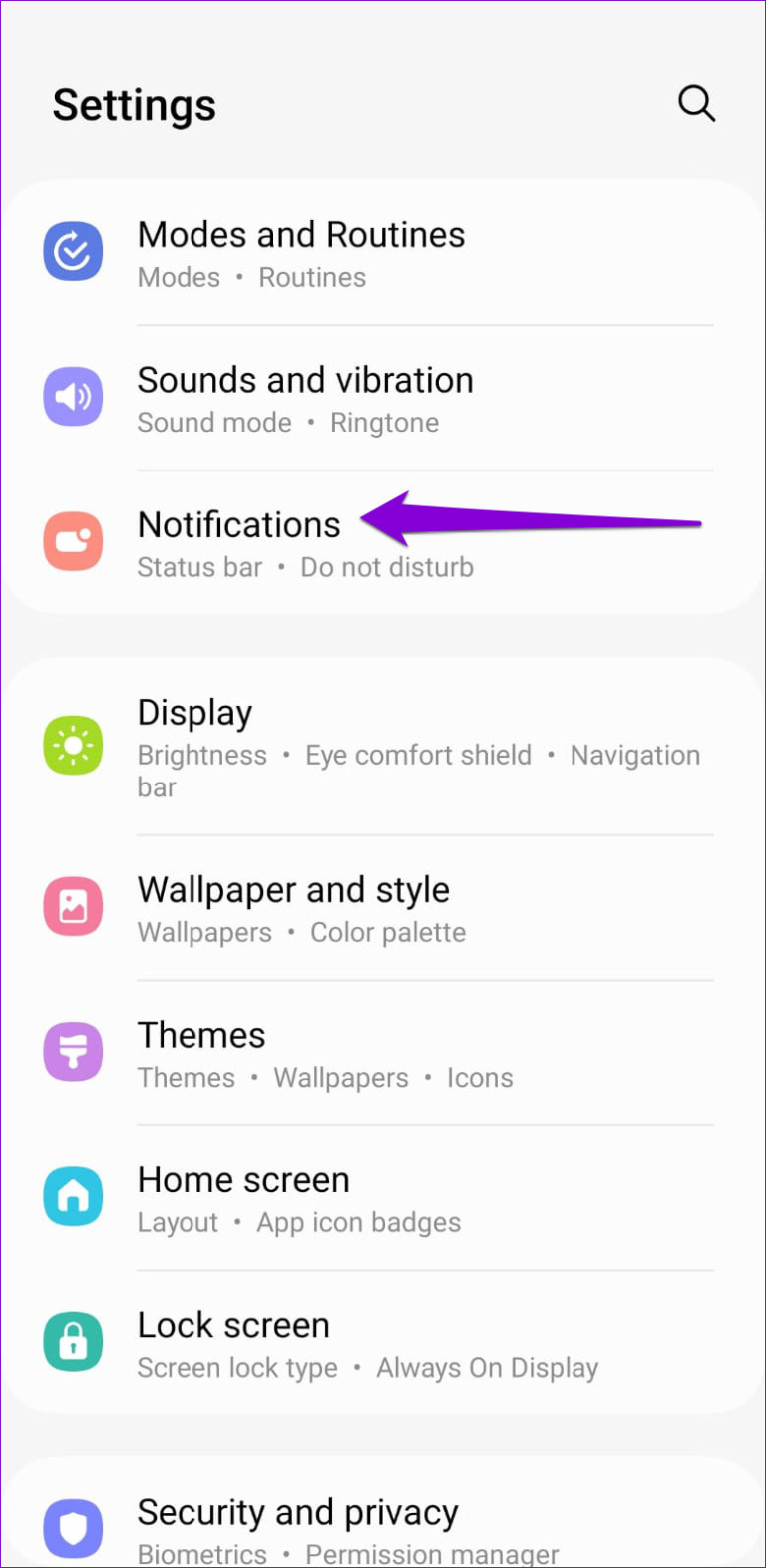
Task: Select the Status bar option under Notifications
Action: pyautogui.click(x=199, y=567)
